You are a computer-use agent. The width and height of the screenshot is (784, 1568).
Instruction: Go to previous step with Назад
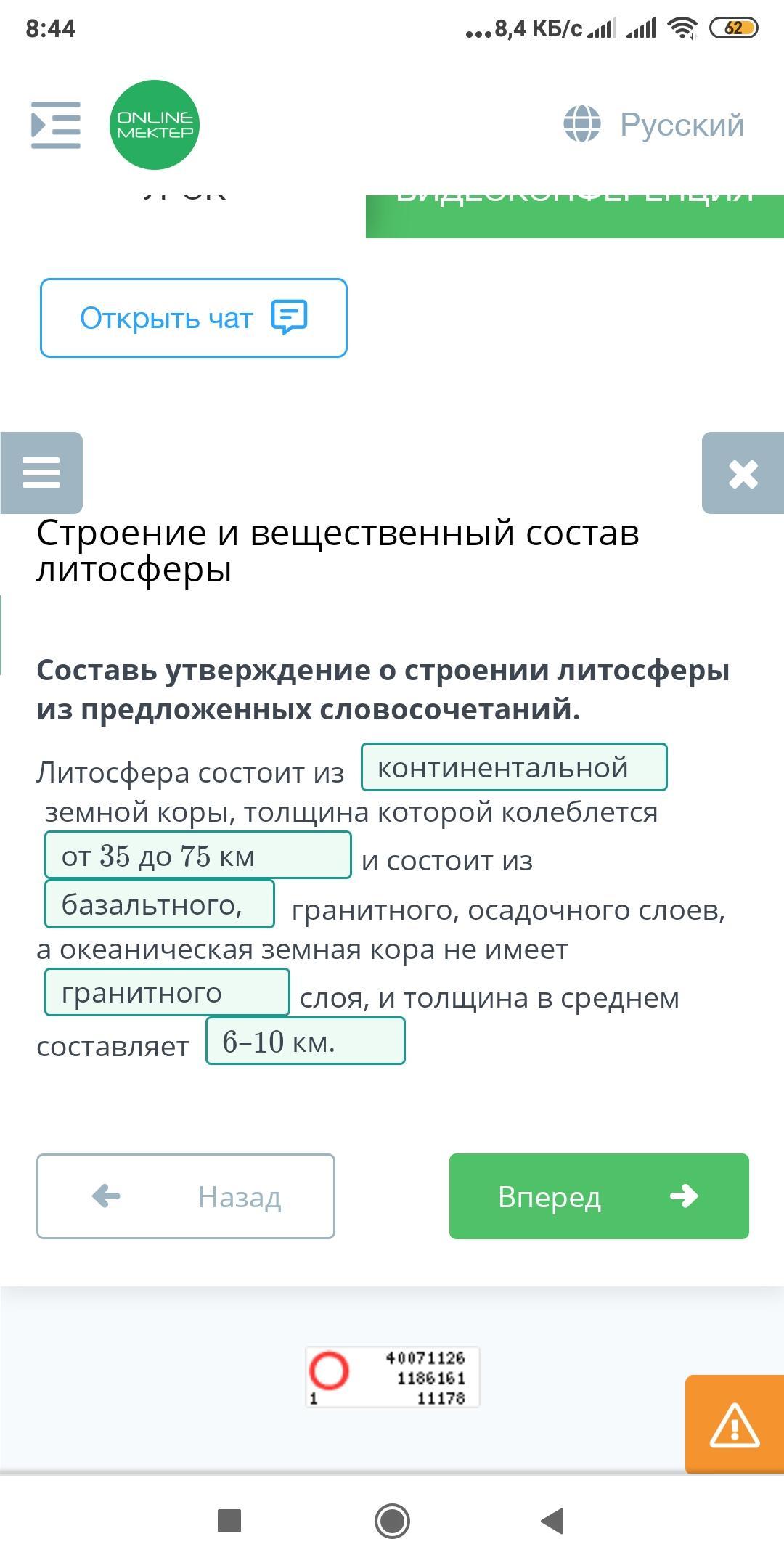click(186, 1196)
